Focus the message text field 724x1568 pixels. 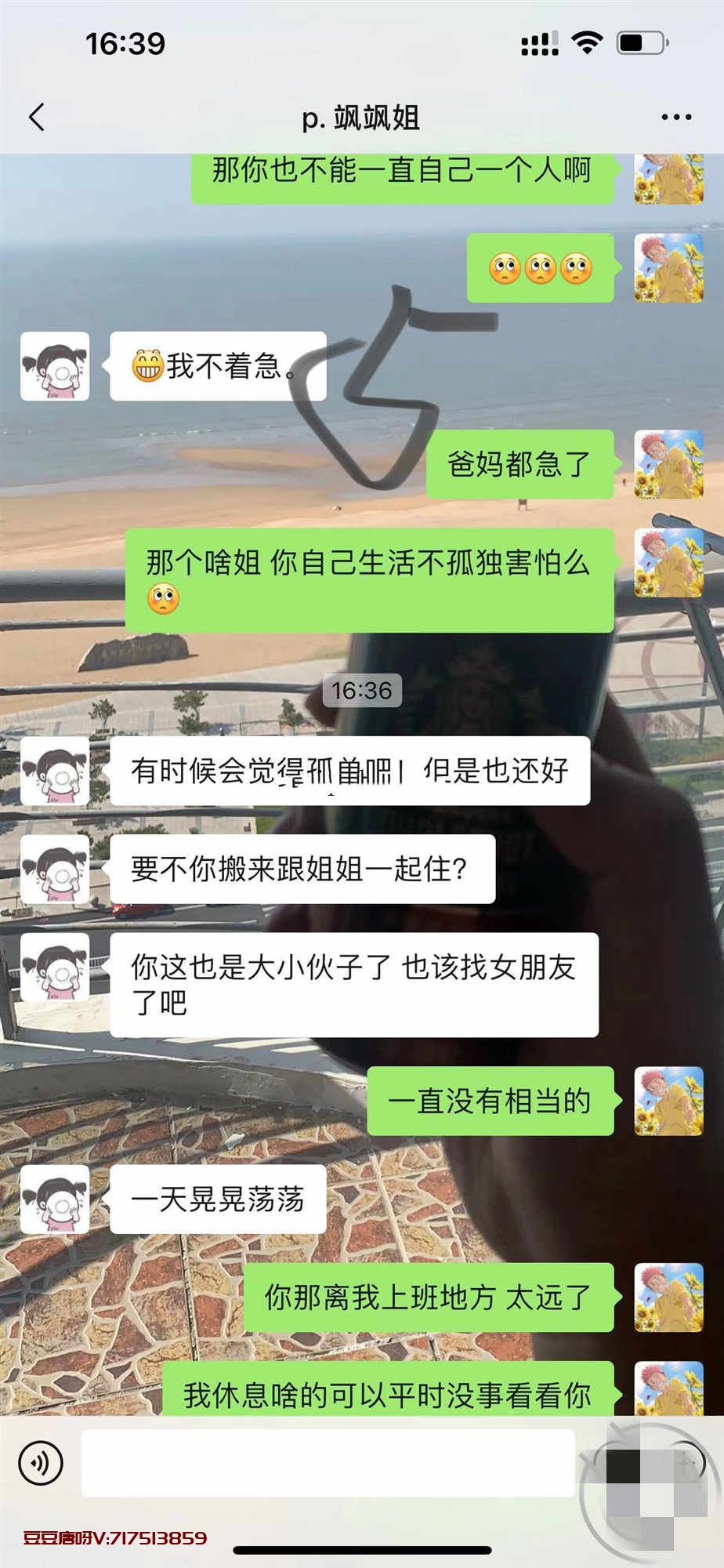coord(329,1463)
